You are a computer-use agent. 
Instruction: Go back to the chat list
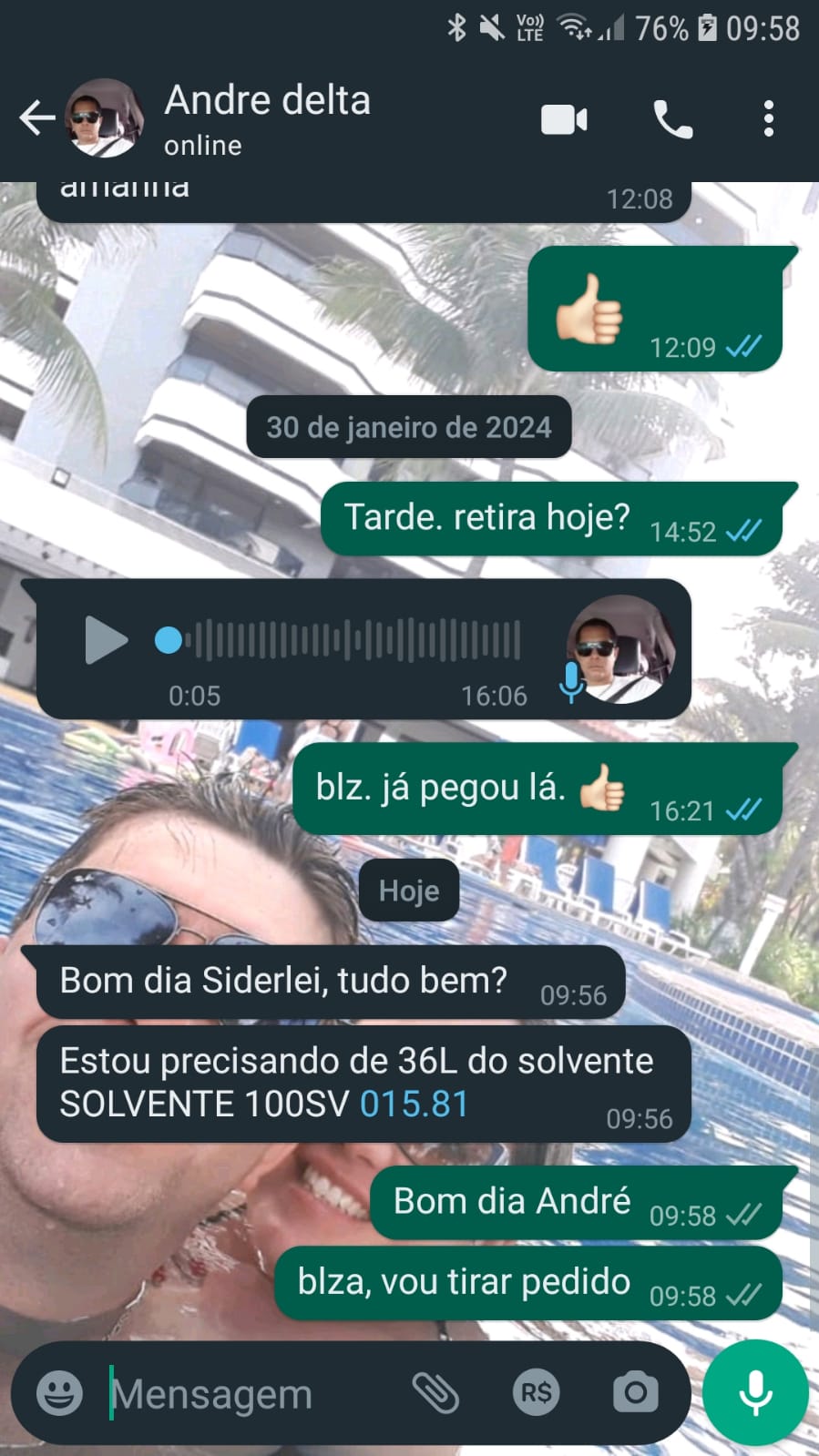click(36, 118)
